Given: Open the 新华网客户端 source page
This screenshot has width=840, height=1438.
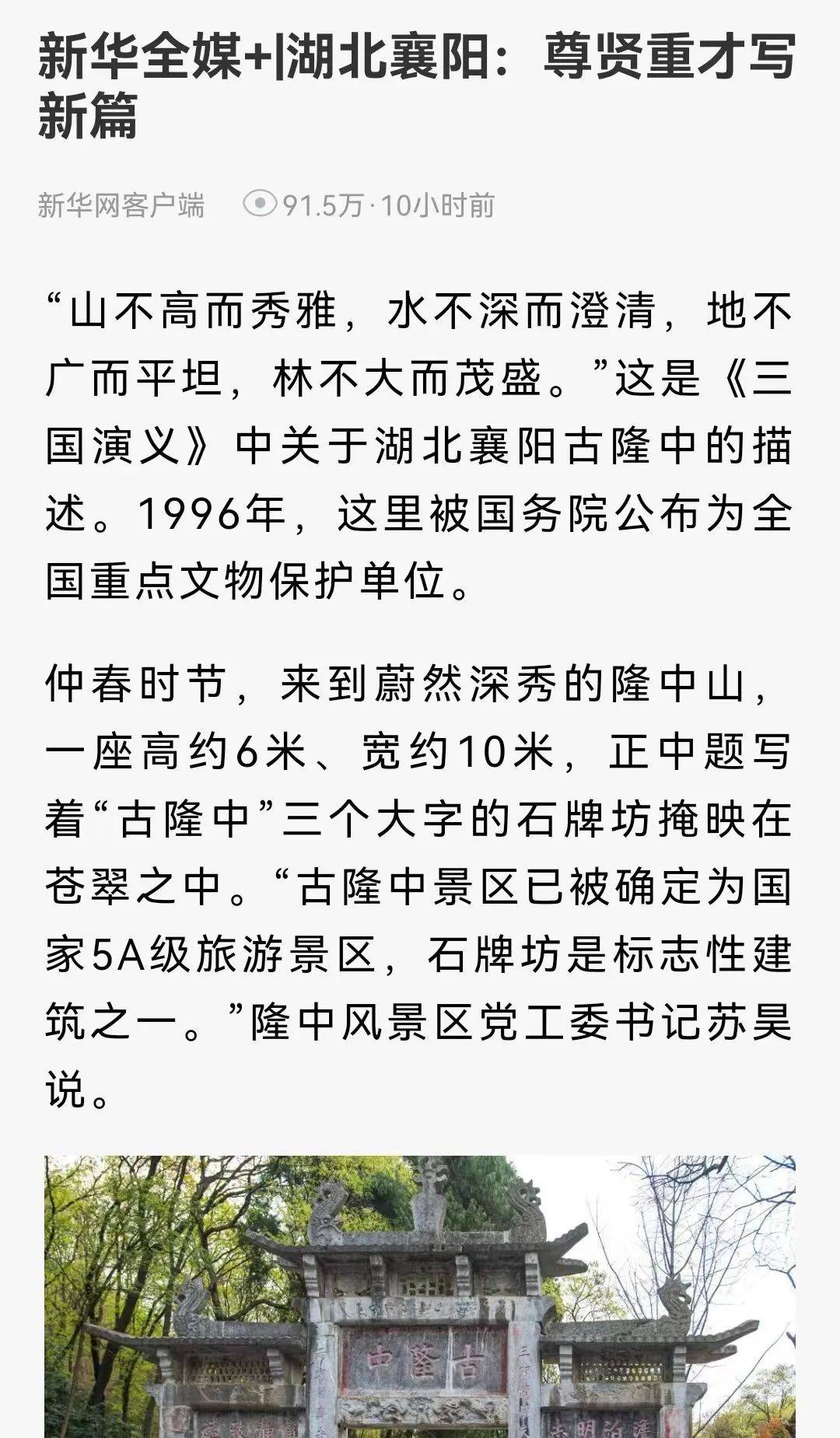Looking at the screenshot, I should coord(121,205).
